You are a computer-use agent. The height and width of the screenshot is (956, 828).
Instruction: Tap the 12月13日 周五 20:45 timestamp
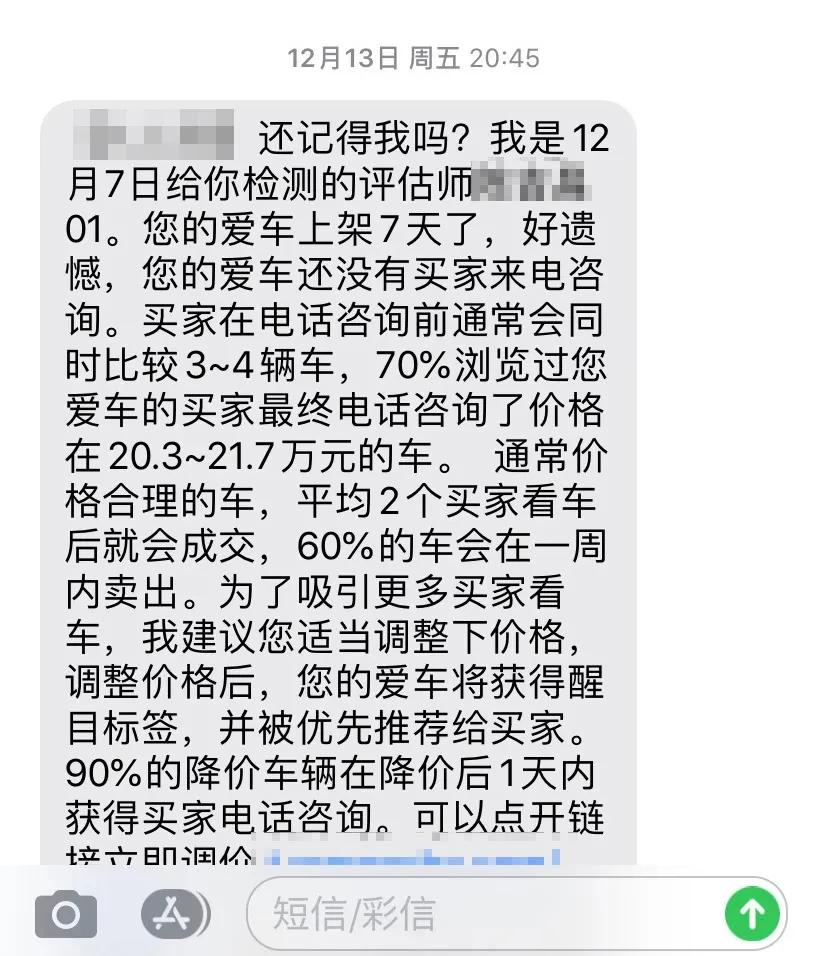click(413, 58)
